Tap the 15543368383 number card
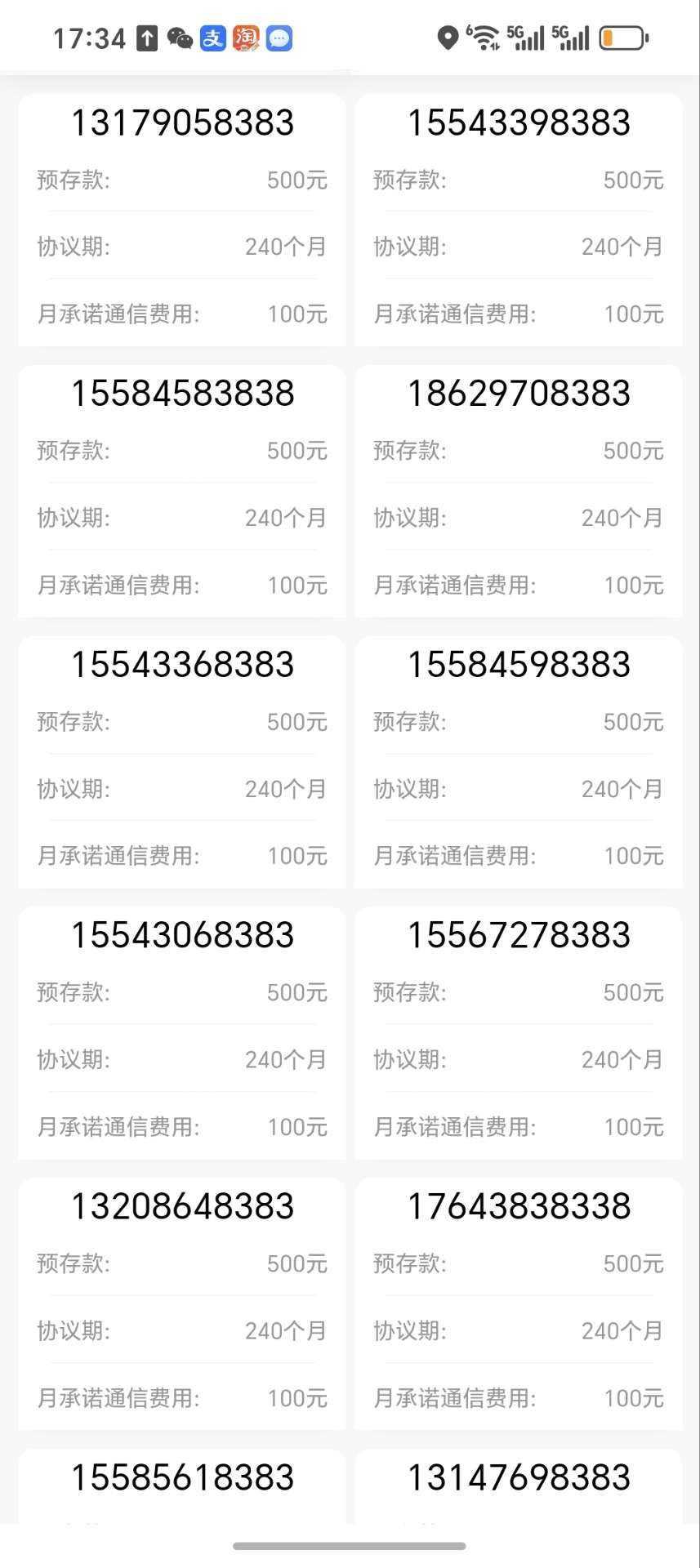 (x=182, y=762)
